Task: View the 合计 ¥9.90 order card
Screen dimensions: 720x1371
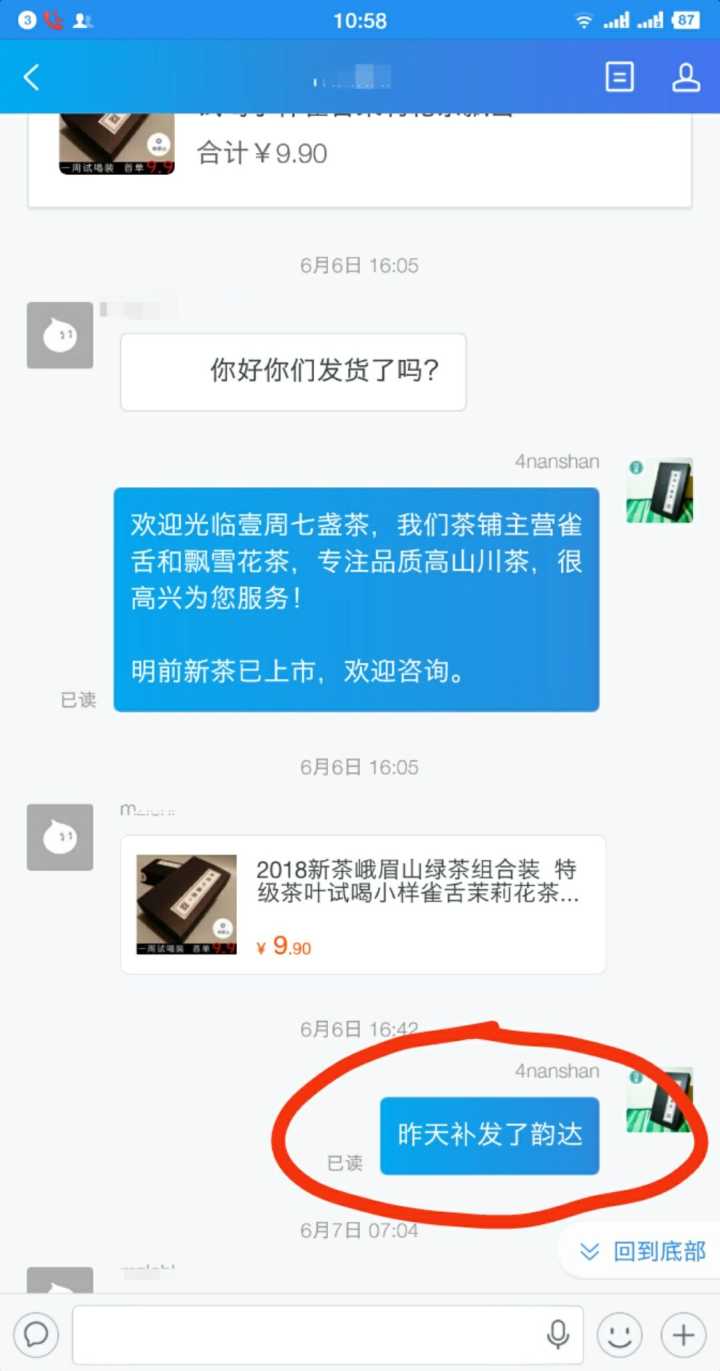Action: tap(360, 155)
